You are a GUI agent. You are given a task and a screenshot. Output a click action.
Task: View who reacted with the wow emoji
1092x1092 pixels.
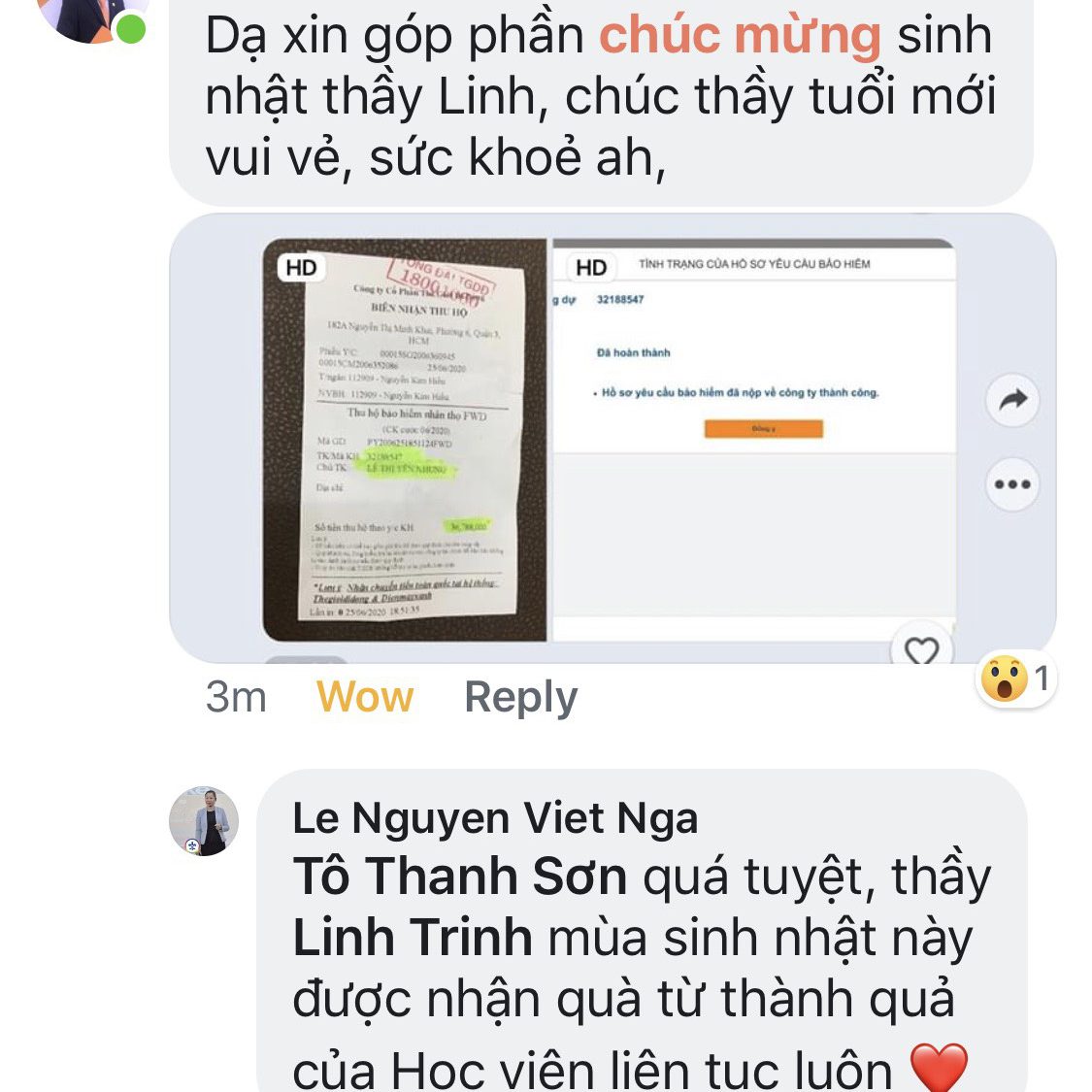[1014, 678]
